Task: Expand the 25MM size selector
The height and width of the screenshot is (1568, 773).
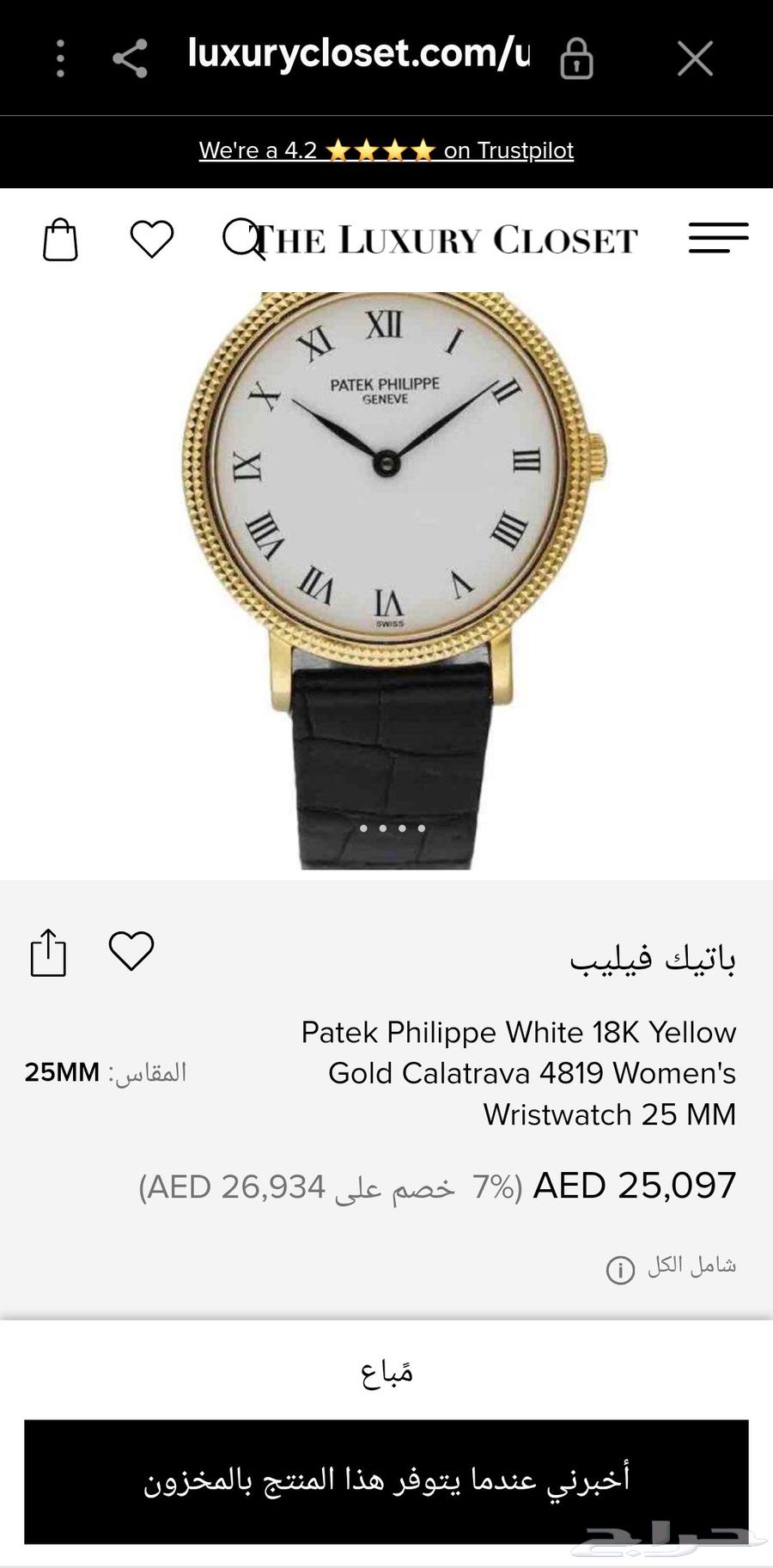Action: [x=59, y=1072]
